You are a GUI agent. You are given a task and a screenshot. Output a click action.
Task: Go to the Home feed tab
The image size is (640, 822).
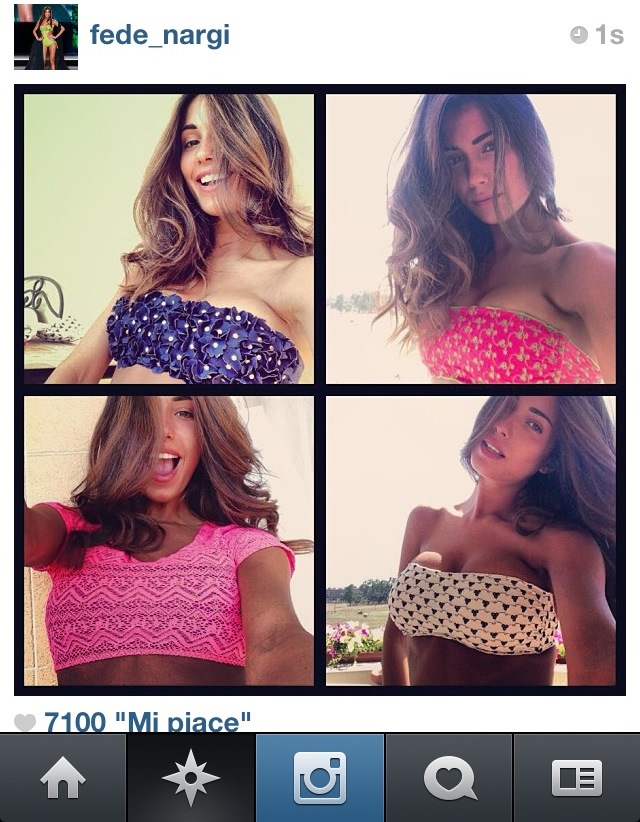pos(63,778)
